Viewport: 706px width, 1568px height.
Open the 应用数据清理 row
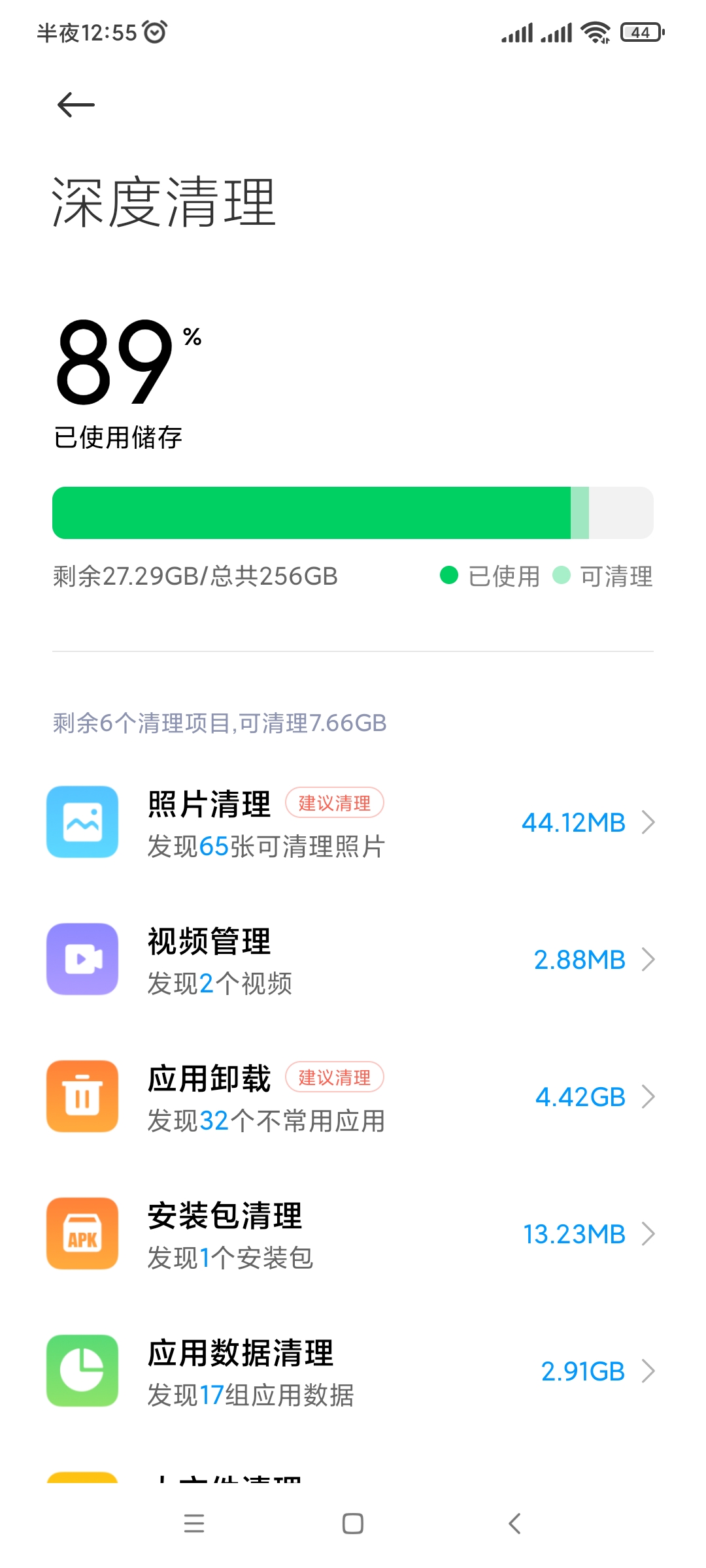pyautogui.click(x=353, y=1371)
